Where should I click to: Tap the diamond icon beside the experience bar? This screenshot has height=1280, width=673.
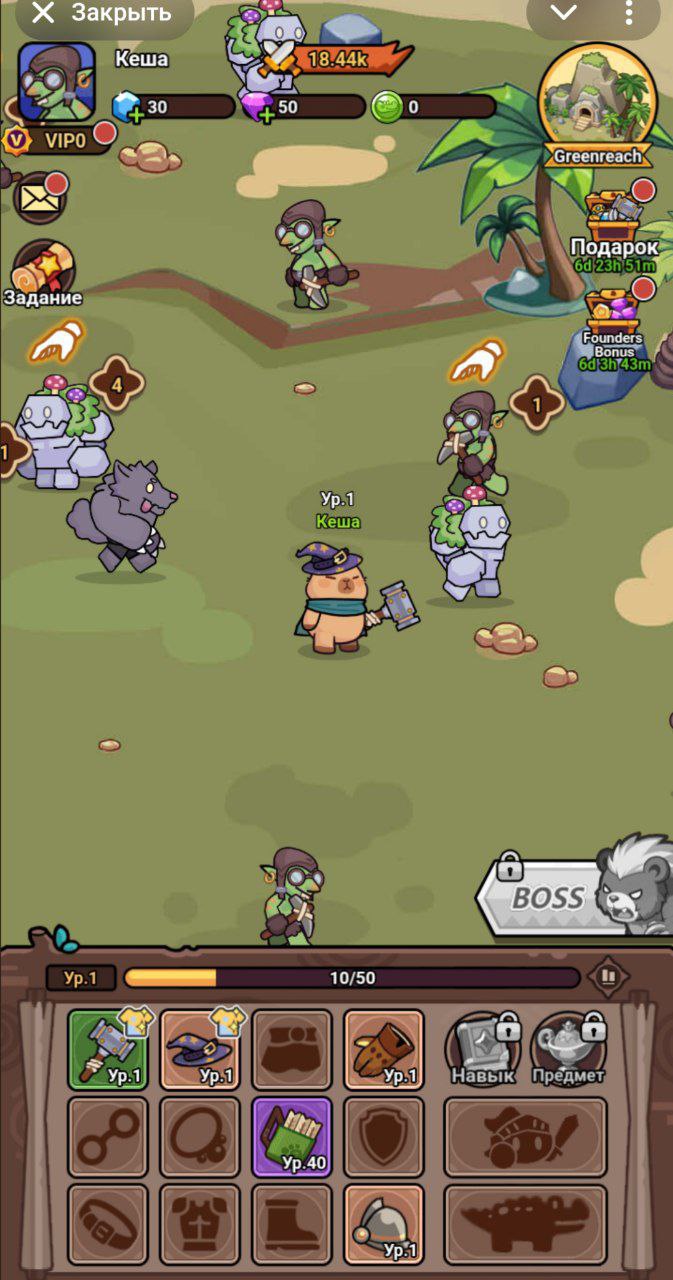pos(607,976)
